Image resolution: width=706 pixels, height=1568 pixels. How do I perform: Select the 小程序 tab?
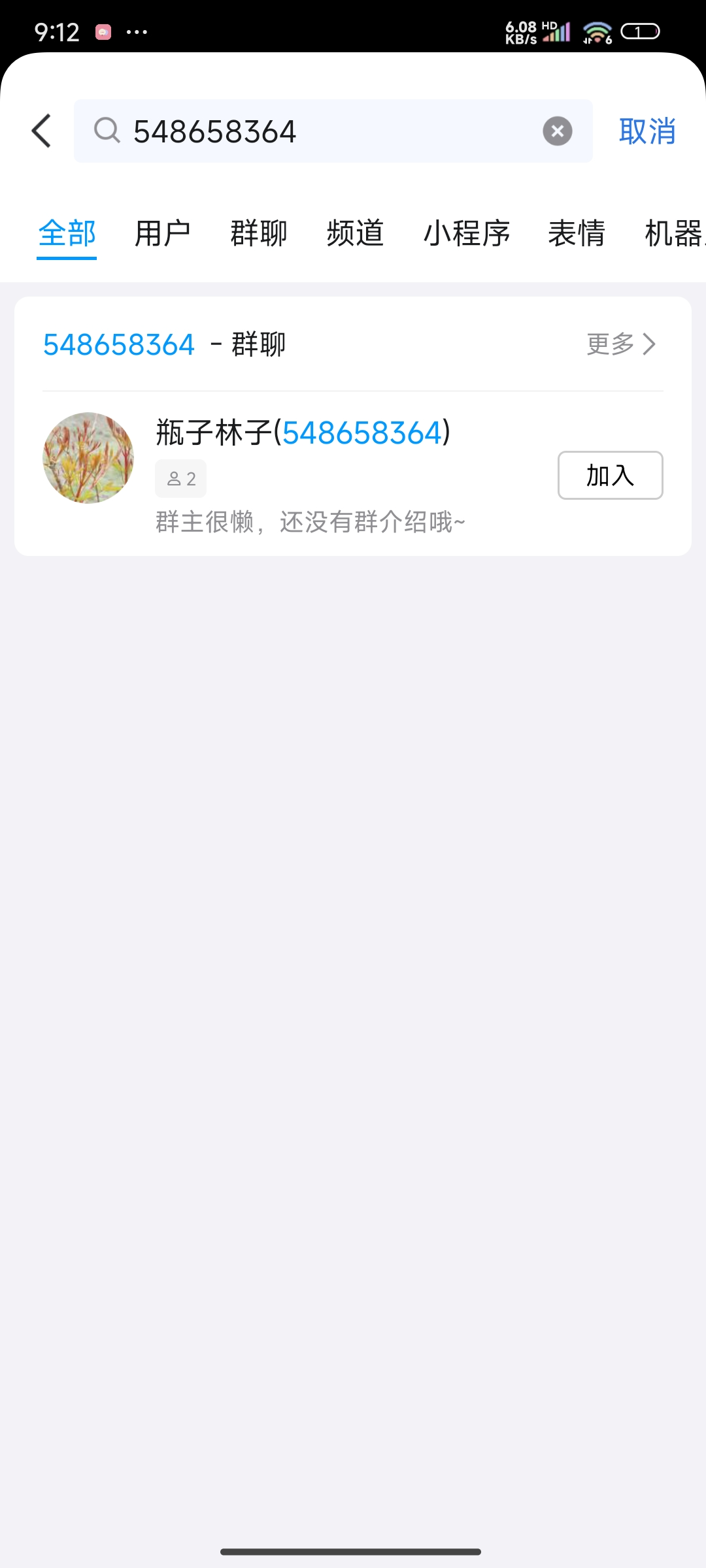[x=467, y=234]
